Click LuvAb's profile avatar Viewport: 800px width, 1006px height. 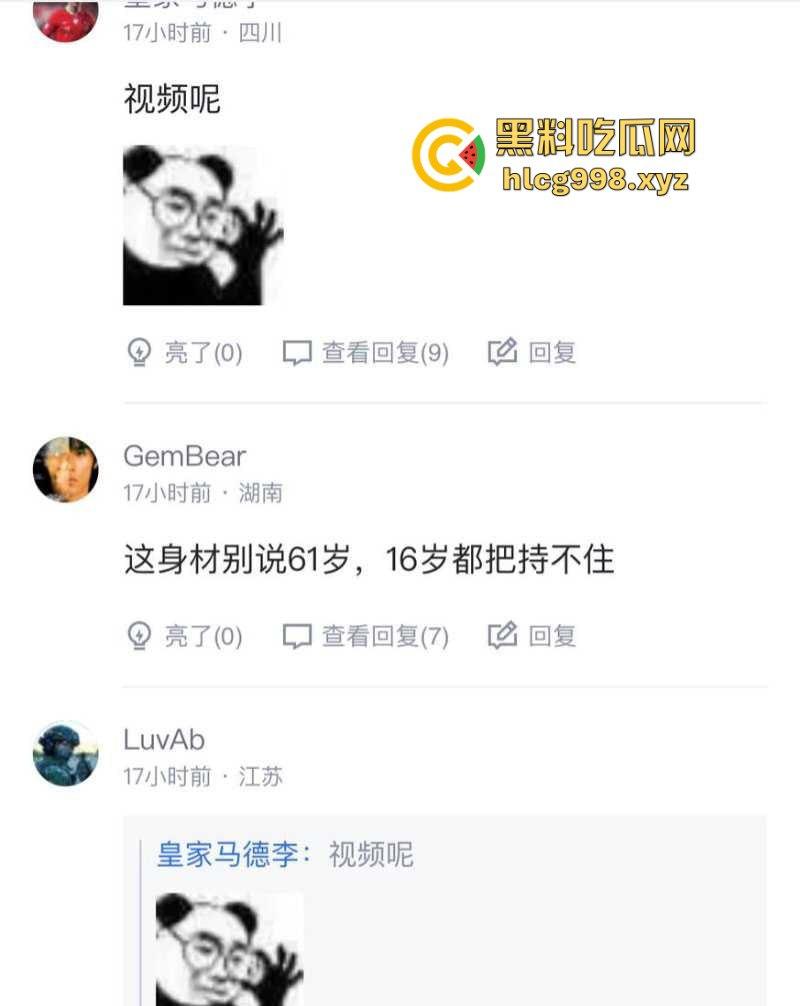point(62,755)
